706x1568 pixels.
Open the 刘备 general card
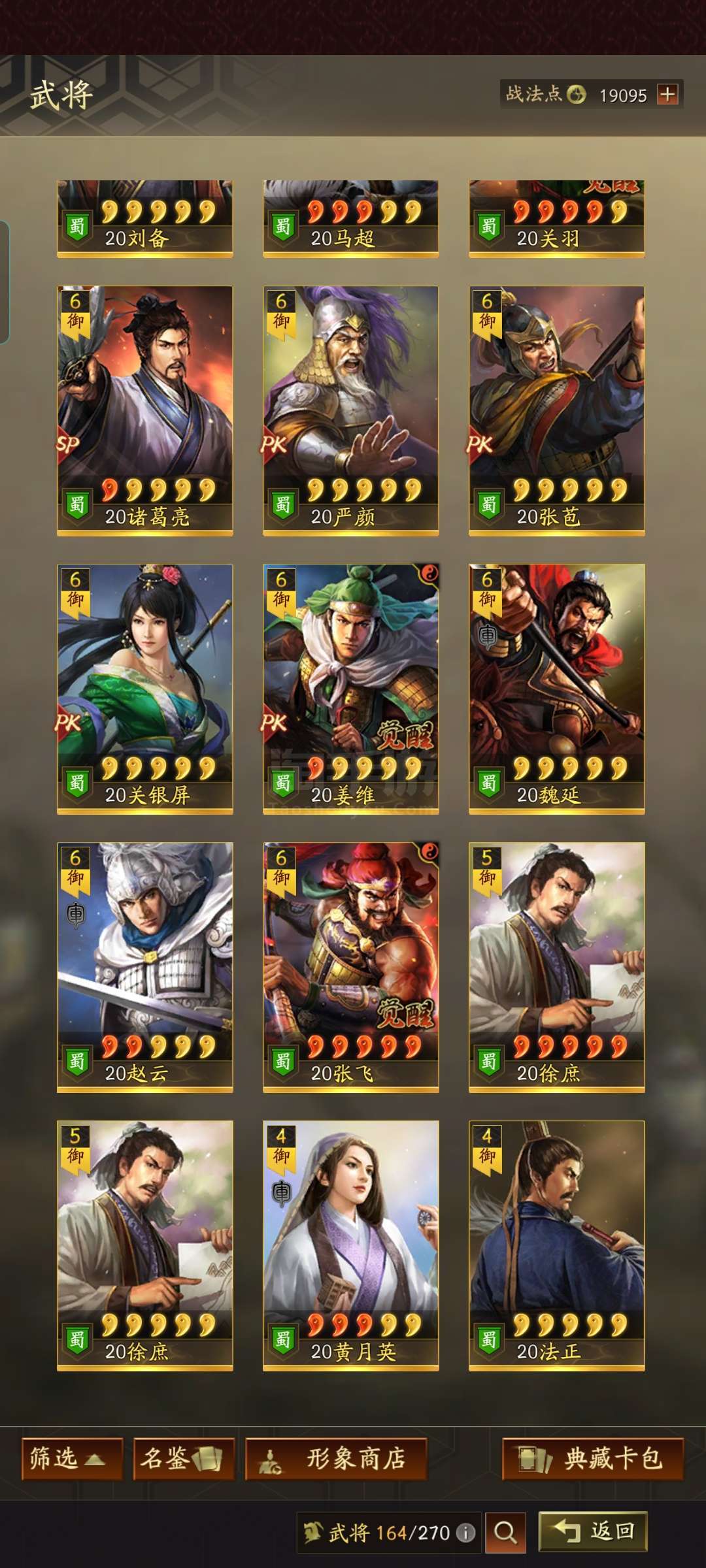pyautogui.click(x=145, y=219)
